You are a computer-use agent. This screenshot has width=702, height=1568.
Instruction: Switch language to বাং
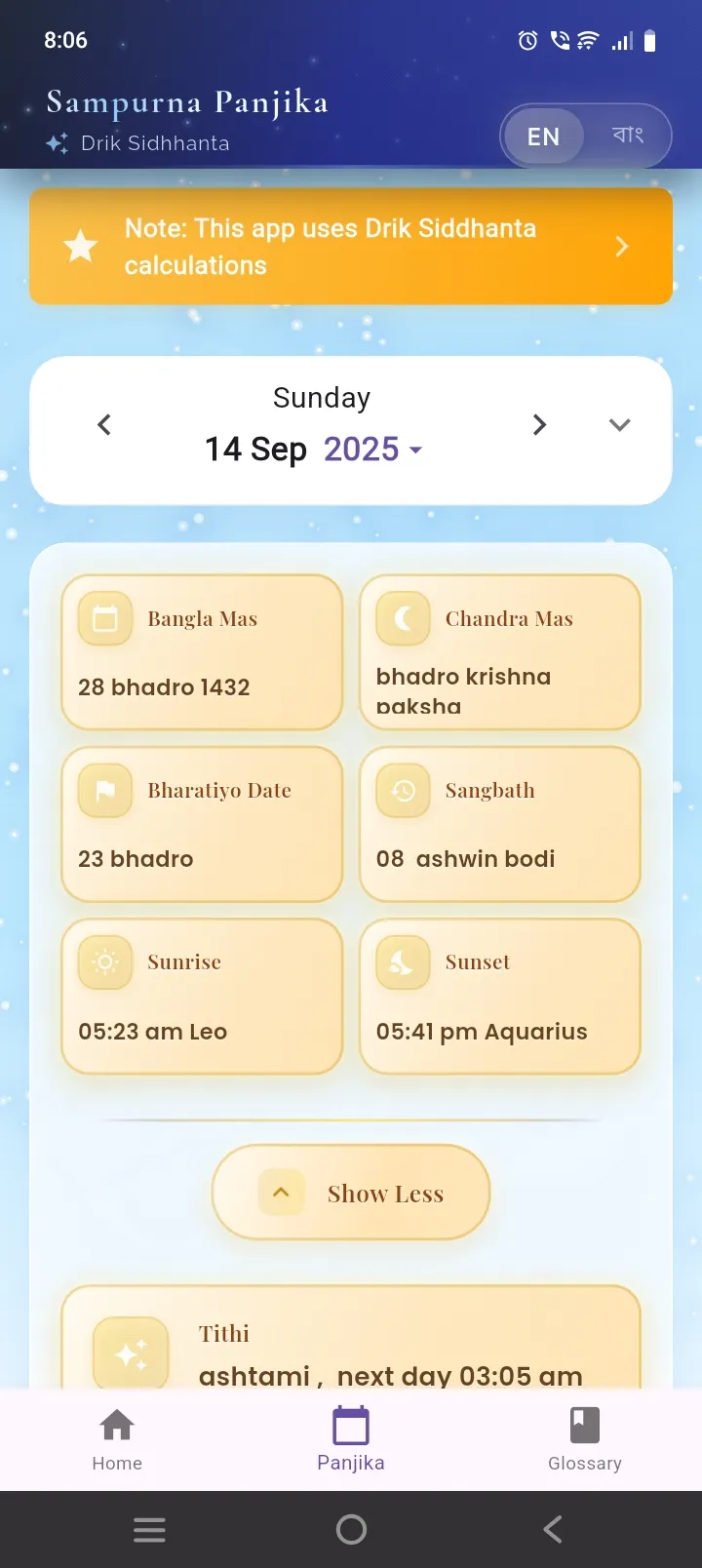click(x=627, y=137)
